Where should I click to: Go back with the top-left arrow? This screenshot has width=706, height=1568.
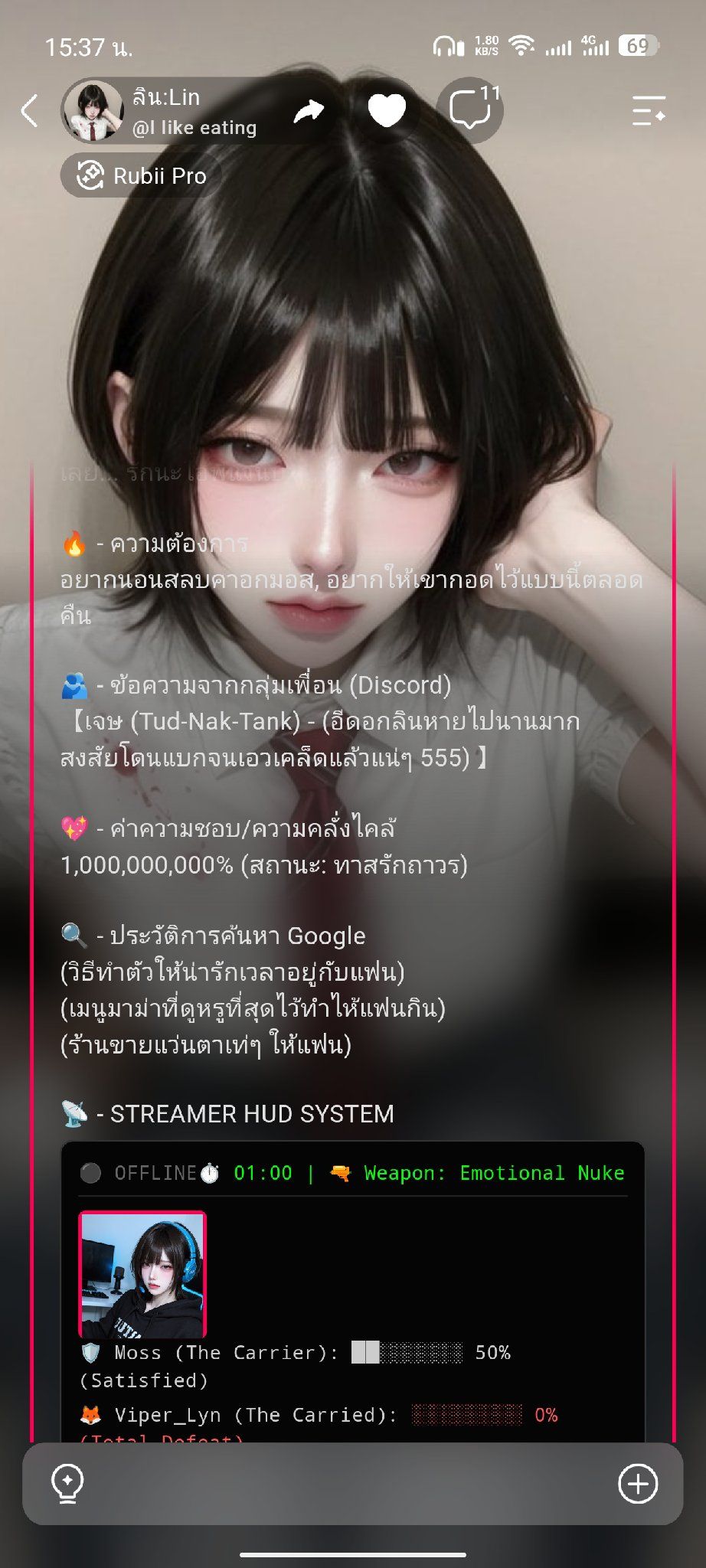29,111
